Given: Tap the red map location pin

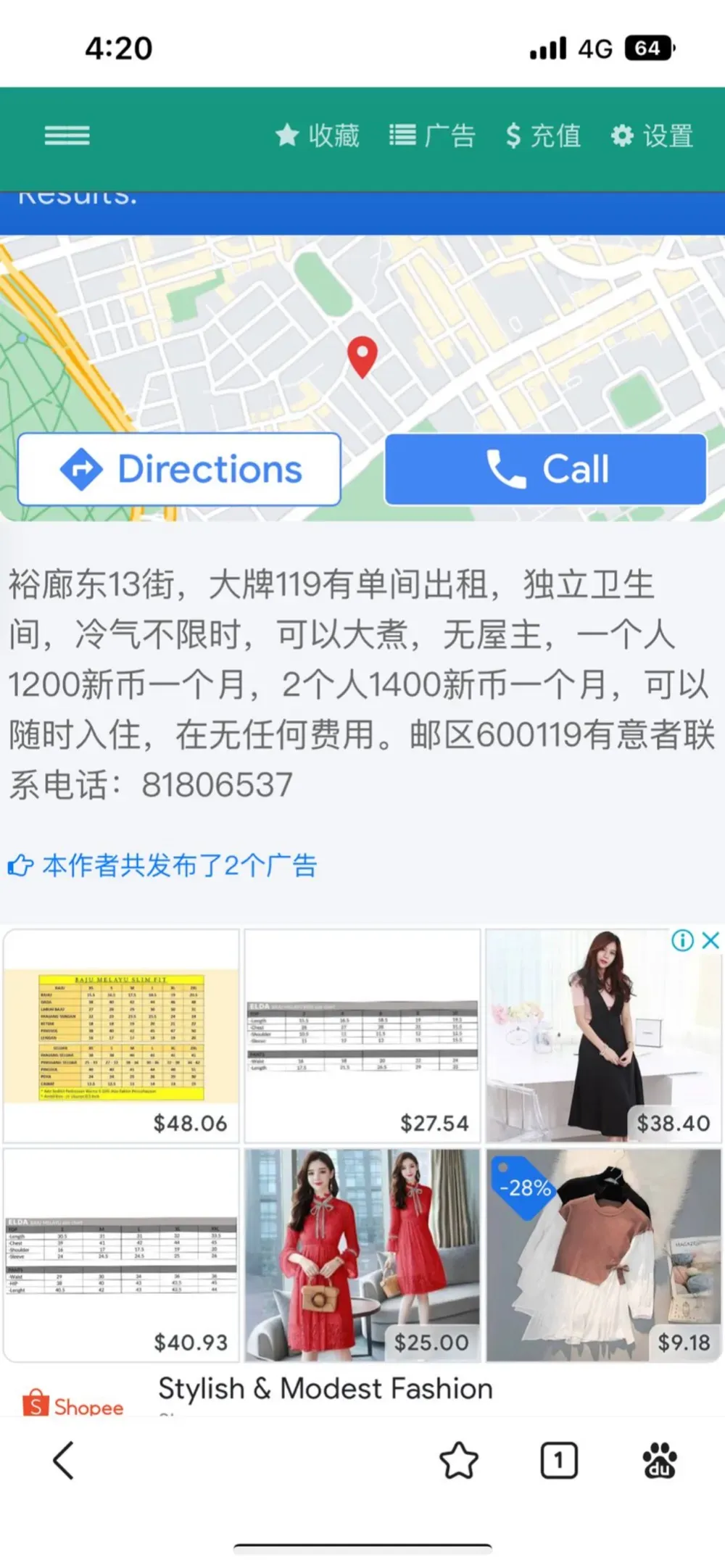Looking at the screenshot, I should pyautogui.click(x=362, y=357).
